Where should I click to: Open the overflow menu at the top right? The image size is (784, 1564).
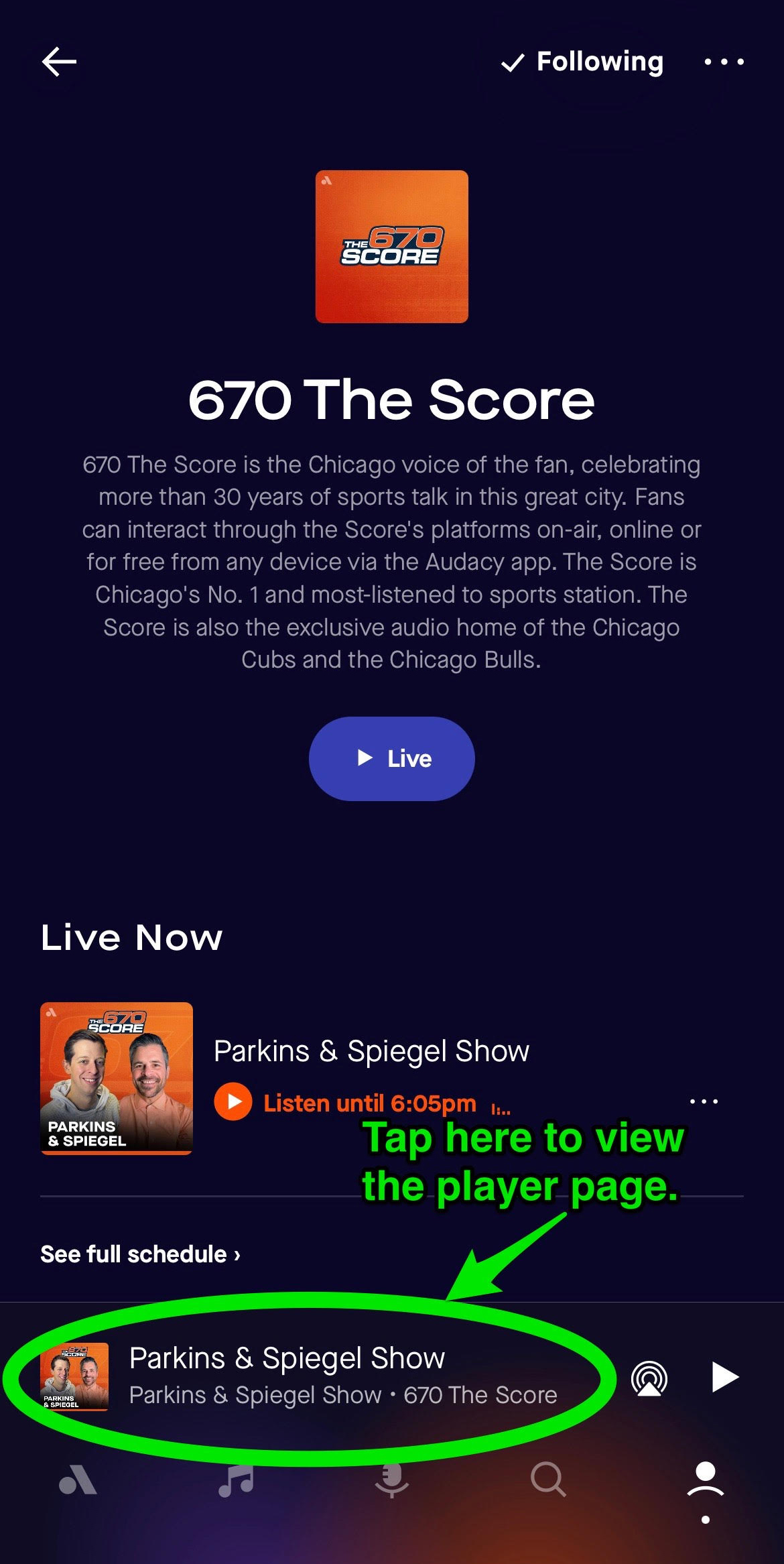724,62
